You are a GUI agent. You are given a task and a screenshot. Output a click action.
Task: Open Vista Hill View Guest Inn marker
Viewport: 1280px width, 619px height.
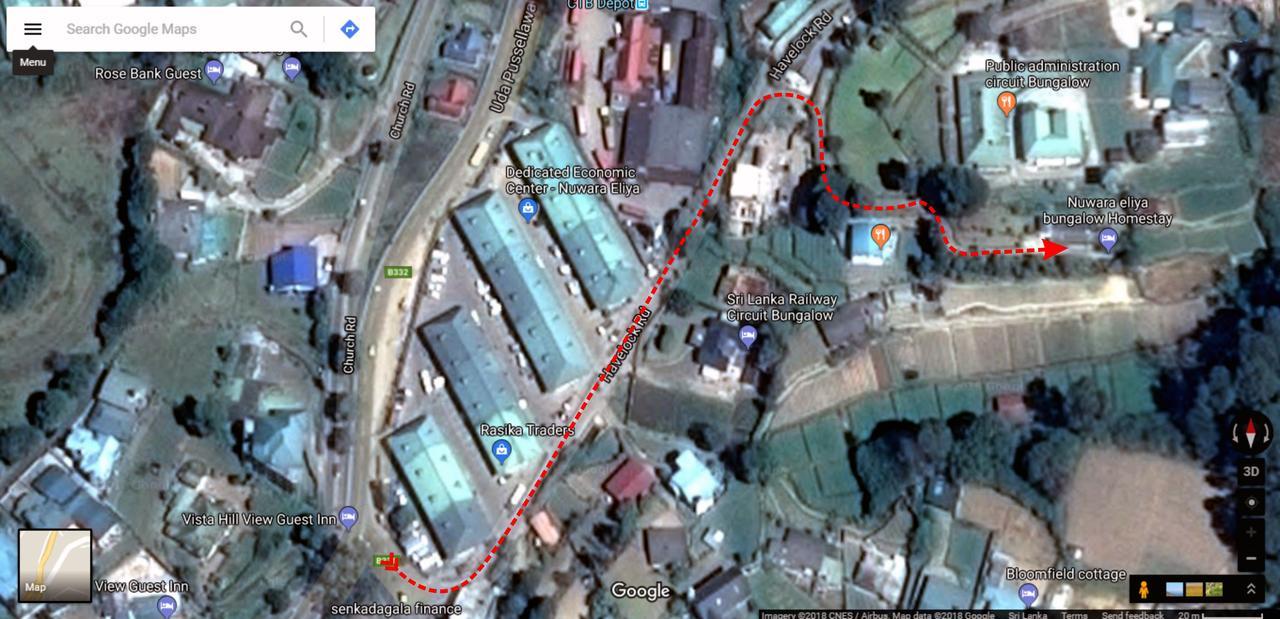(x=348, y=517)
